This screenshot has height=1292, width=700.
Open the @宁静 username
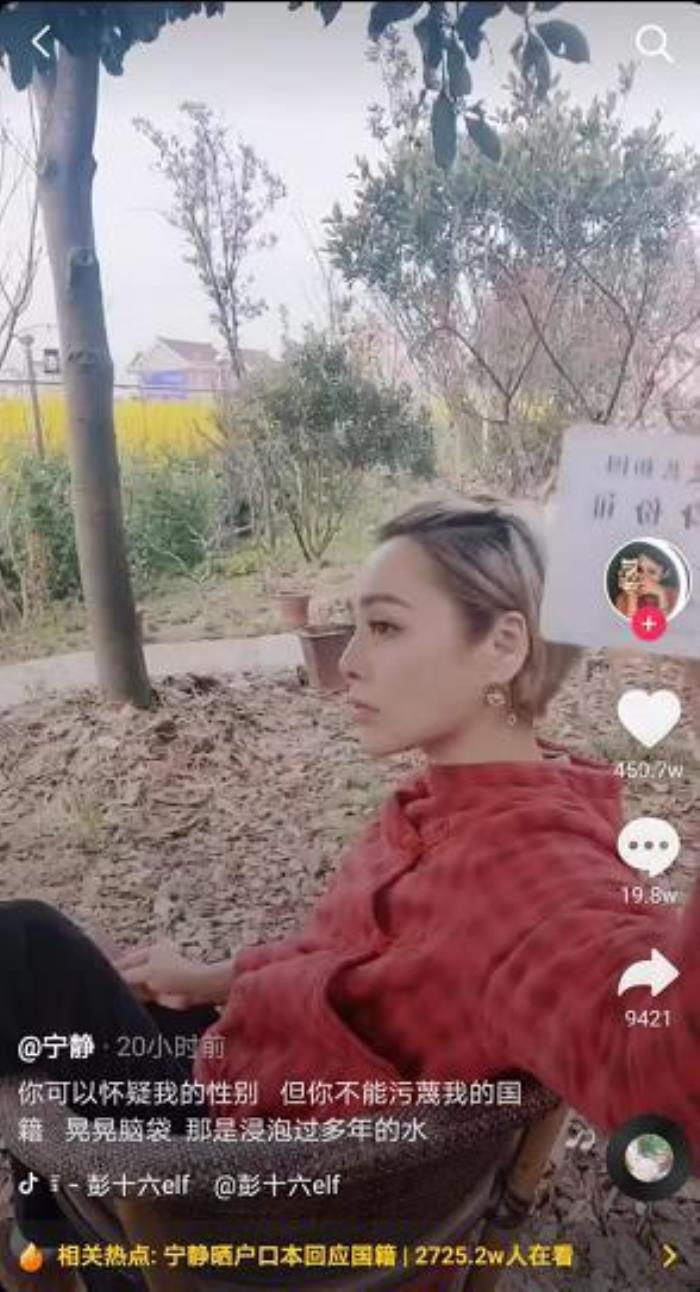pyautogui.click(x=57, y=1047)
